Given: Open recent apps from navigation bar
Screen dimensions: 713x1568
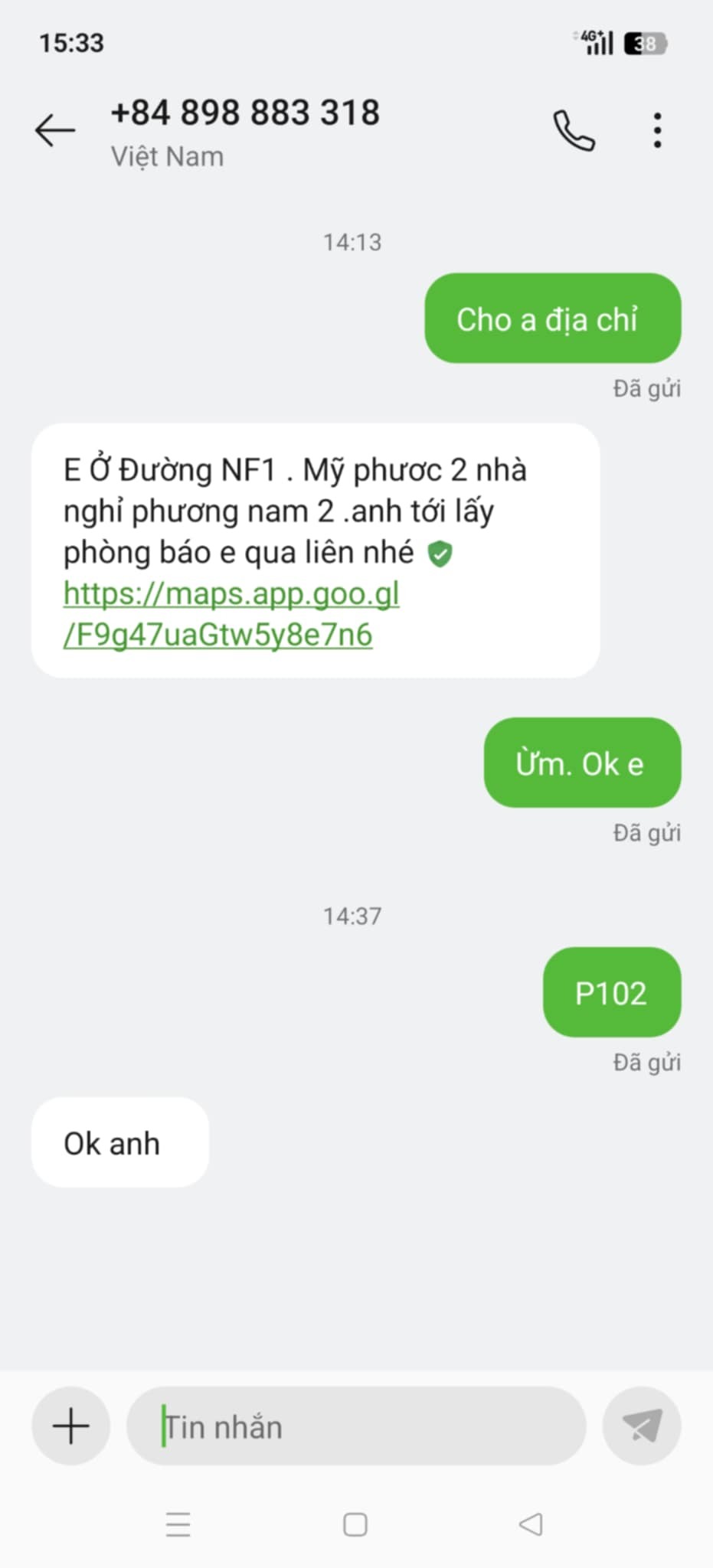Looking at the screenshot, I should coord(178,1524).
